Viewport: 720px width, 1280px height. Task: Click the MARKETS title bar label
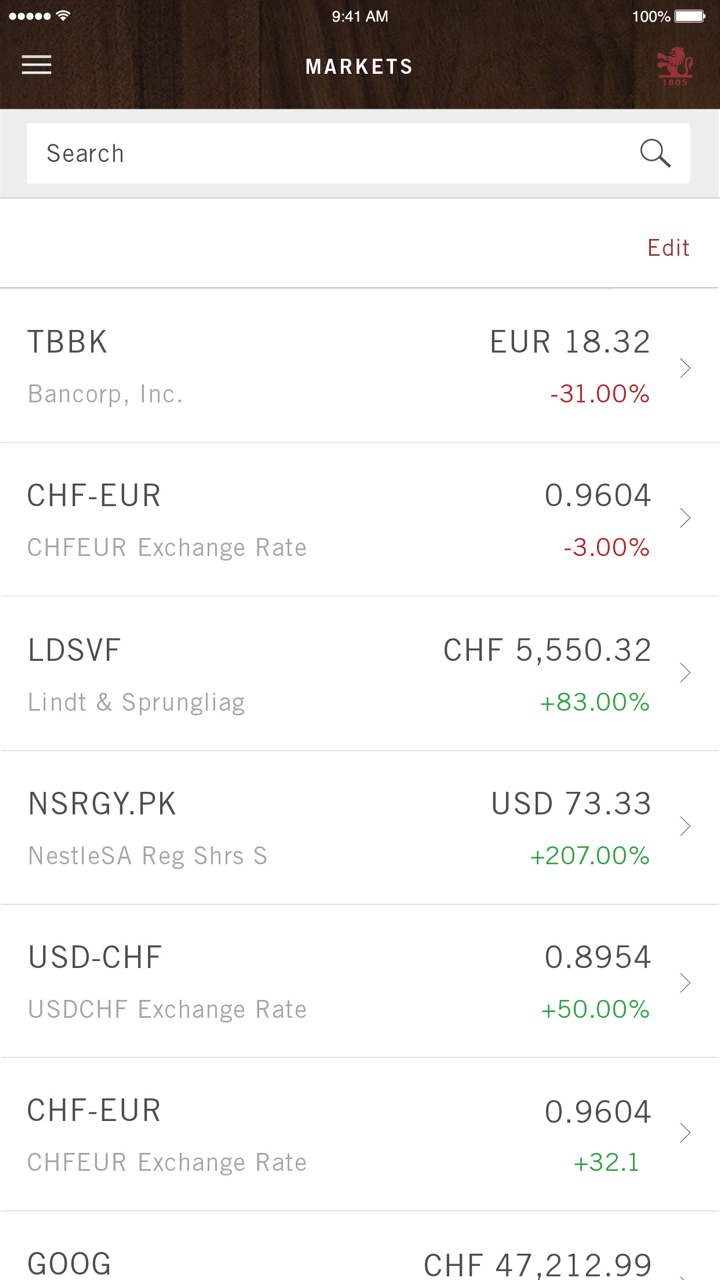point(359,66)
